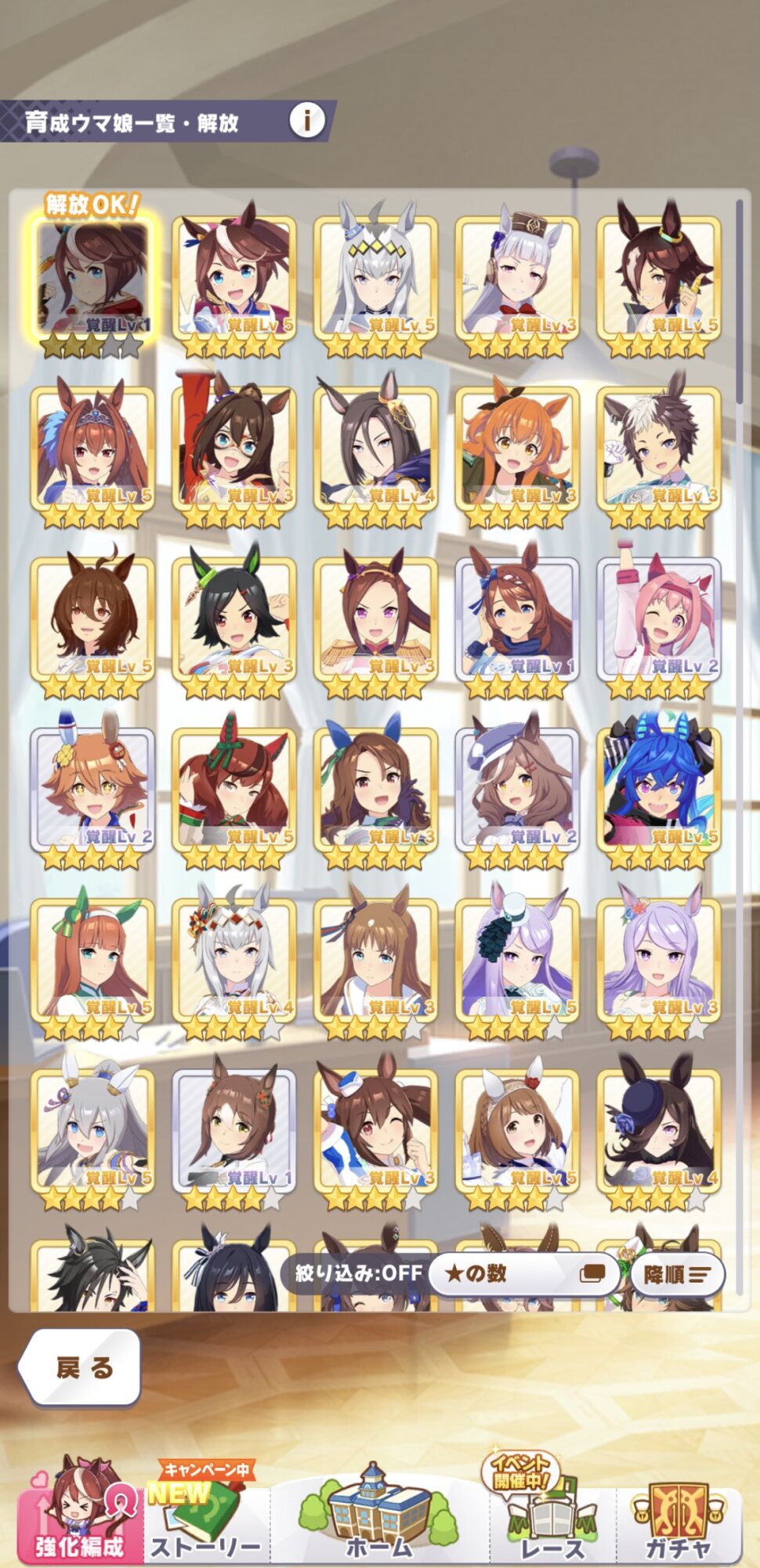Open the レース tab
The width and height of the screenshot is (760, 1568).
point(551,1517)
